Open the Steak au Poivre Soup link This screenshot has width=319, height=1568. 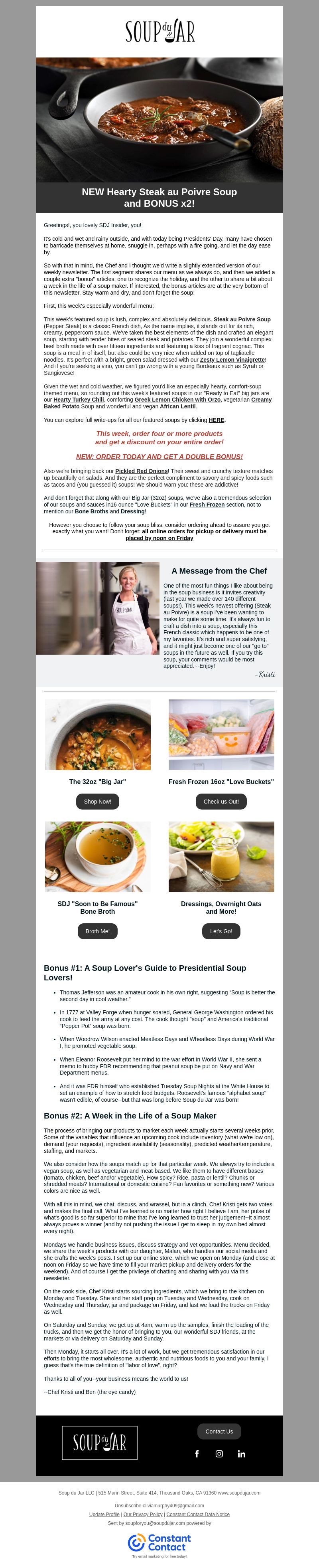click(x=242, y=319)
